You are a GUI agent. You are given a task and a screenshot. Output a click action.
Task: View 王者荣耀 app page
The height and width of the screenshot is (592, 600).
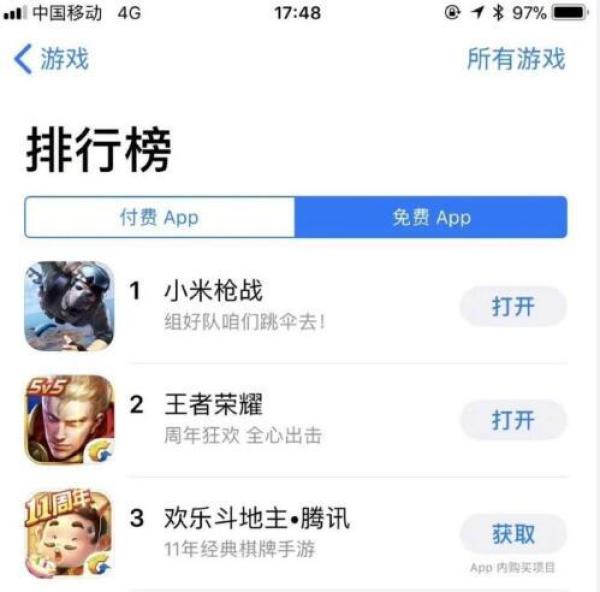[213, 405]
